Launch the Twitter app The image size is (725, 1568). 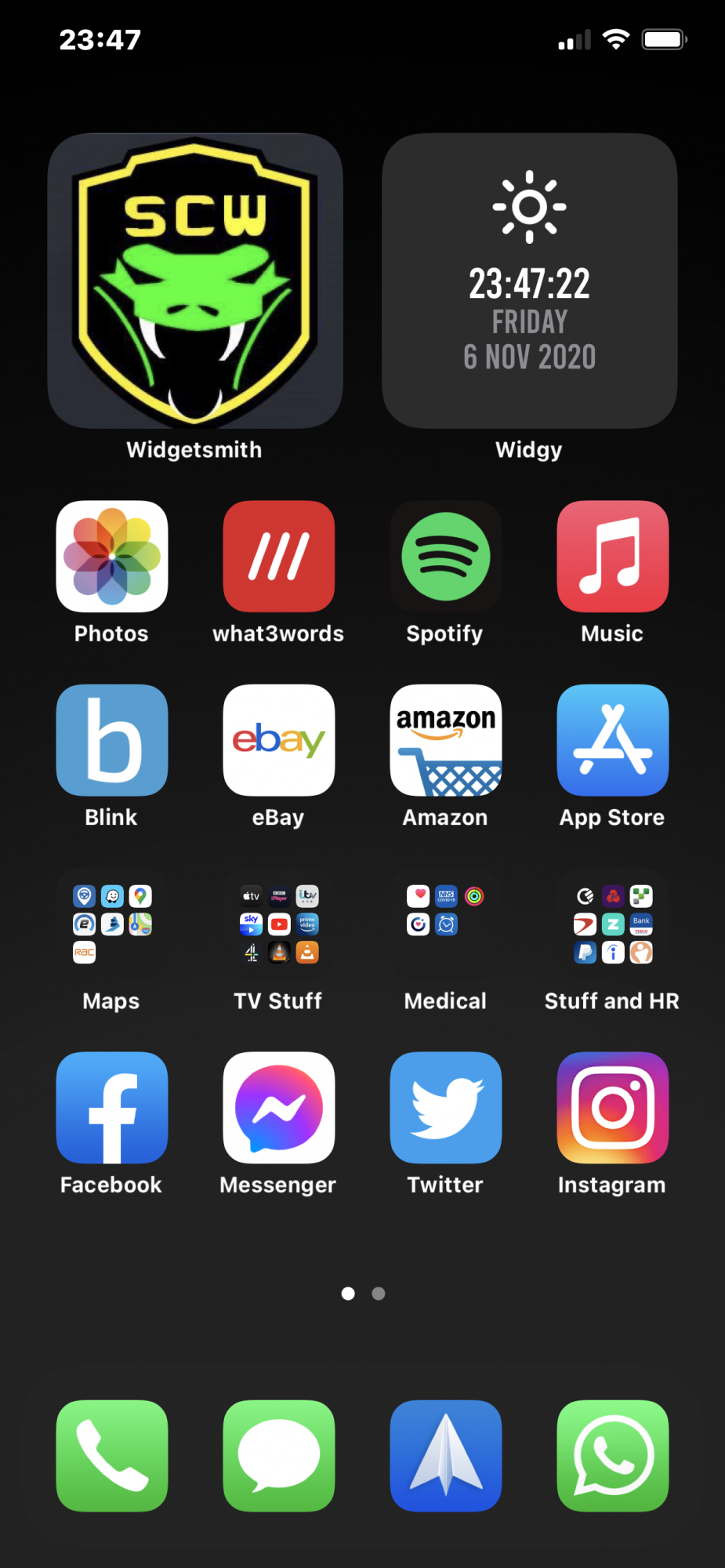446,1108
